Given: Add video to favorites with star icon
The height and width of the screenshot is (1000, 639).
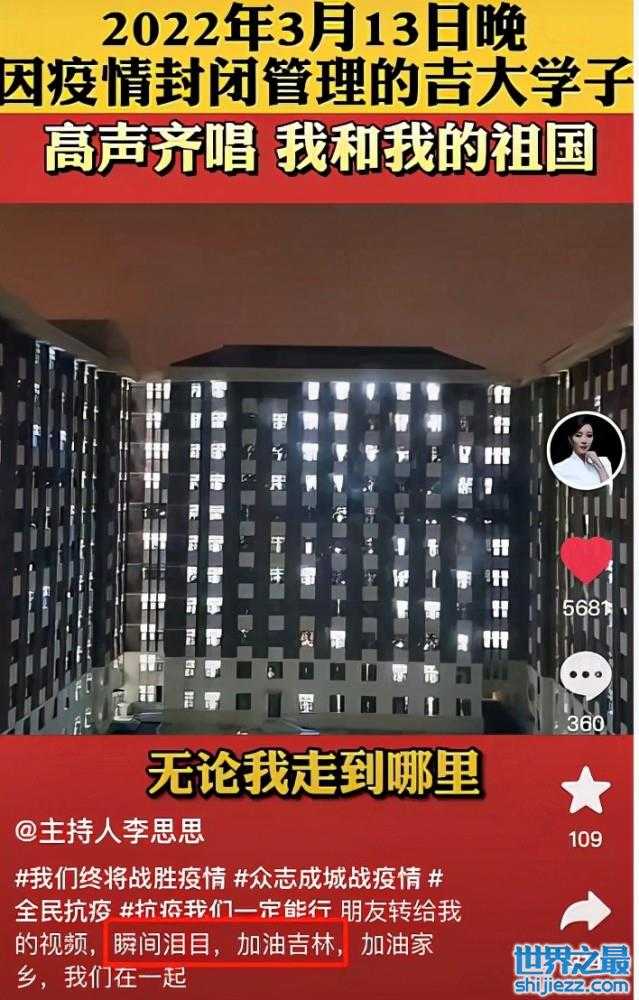Looking at the screenshot, I should coord(585,791).
